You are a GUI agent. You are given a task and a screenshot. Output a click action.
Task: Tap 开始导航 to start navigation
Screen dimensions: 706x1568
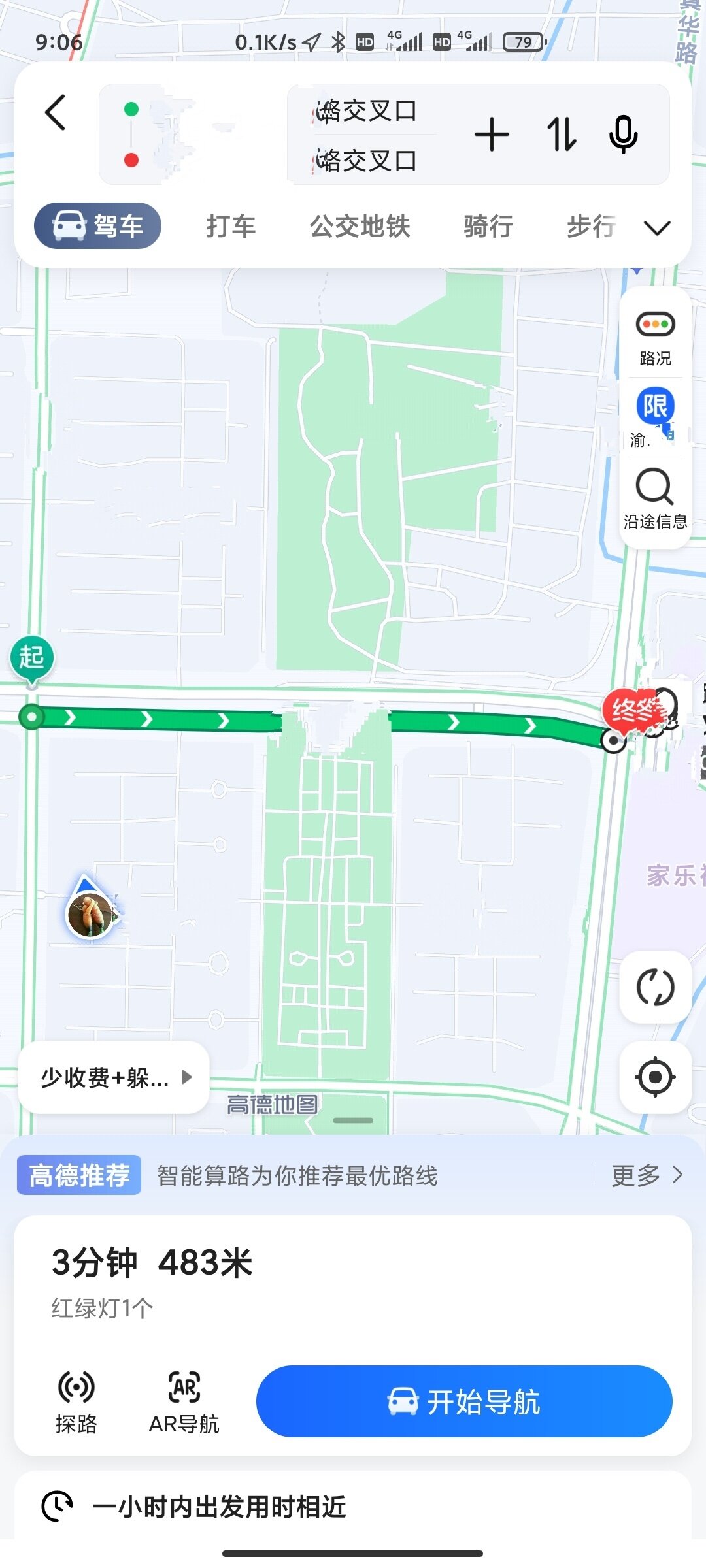[x=464, y=1401]
